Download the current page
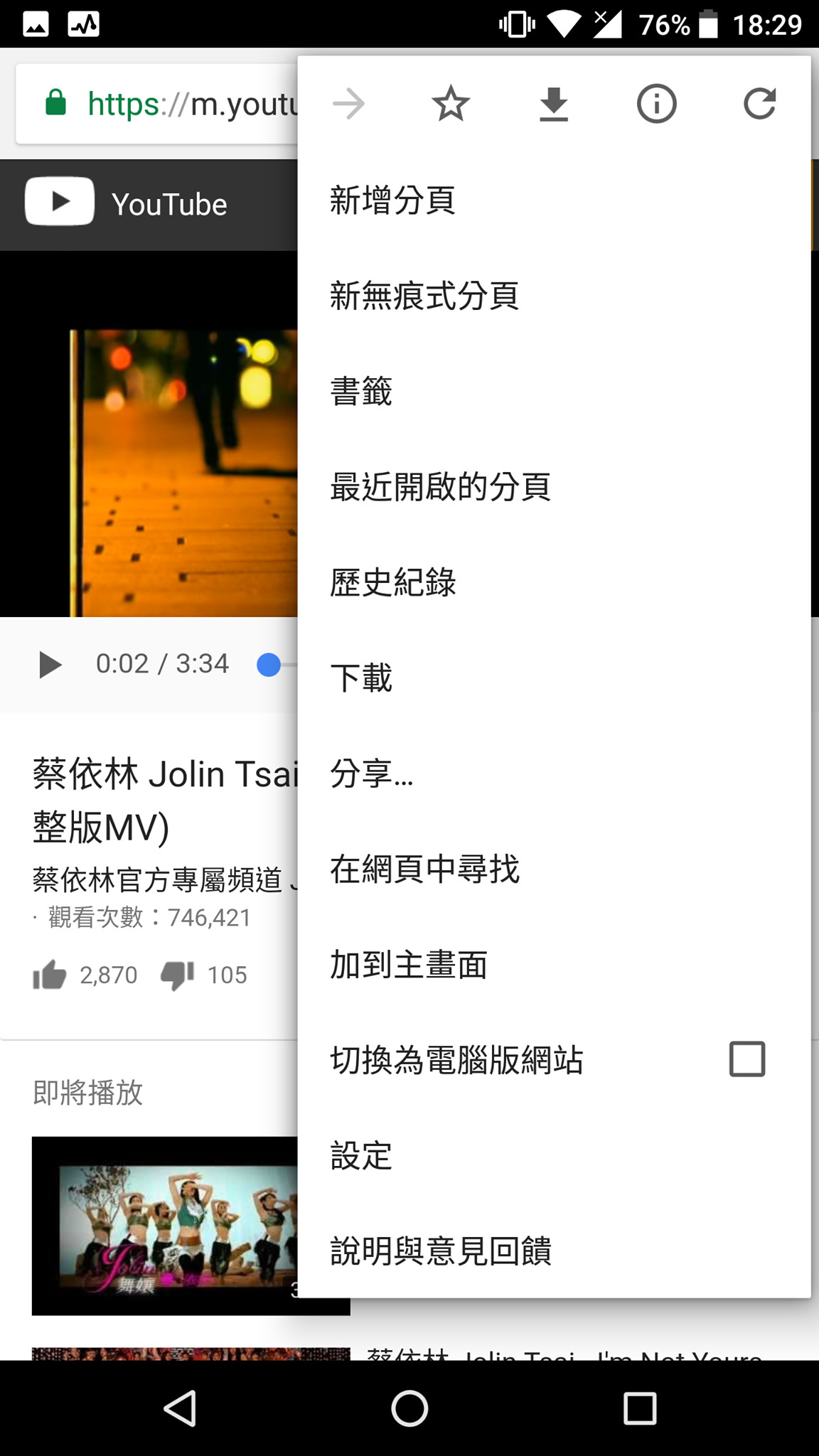Viewport: 819px width, 1456px height. [x=553, y=104]
